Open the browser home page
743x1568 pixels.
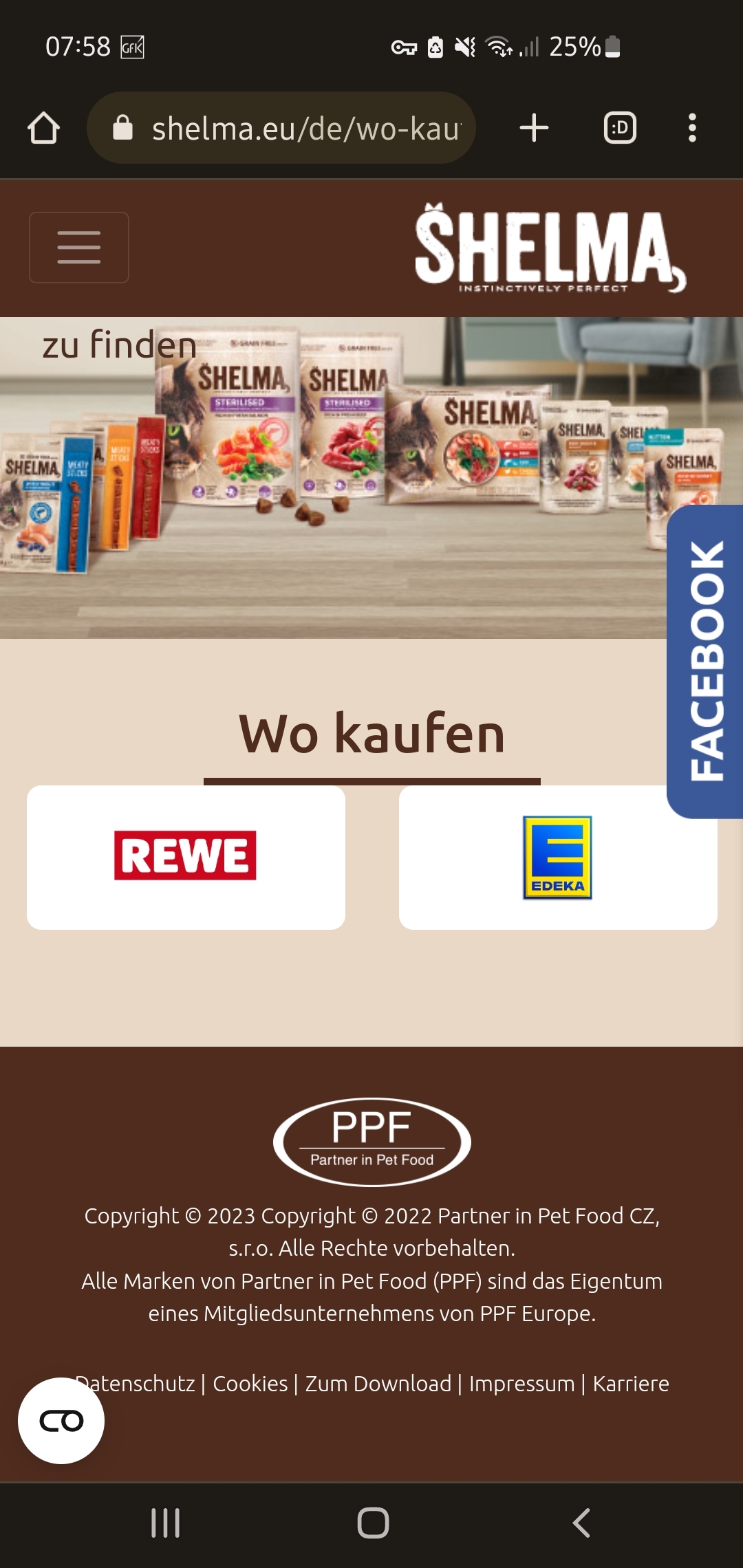click(x=44, y=128)
